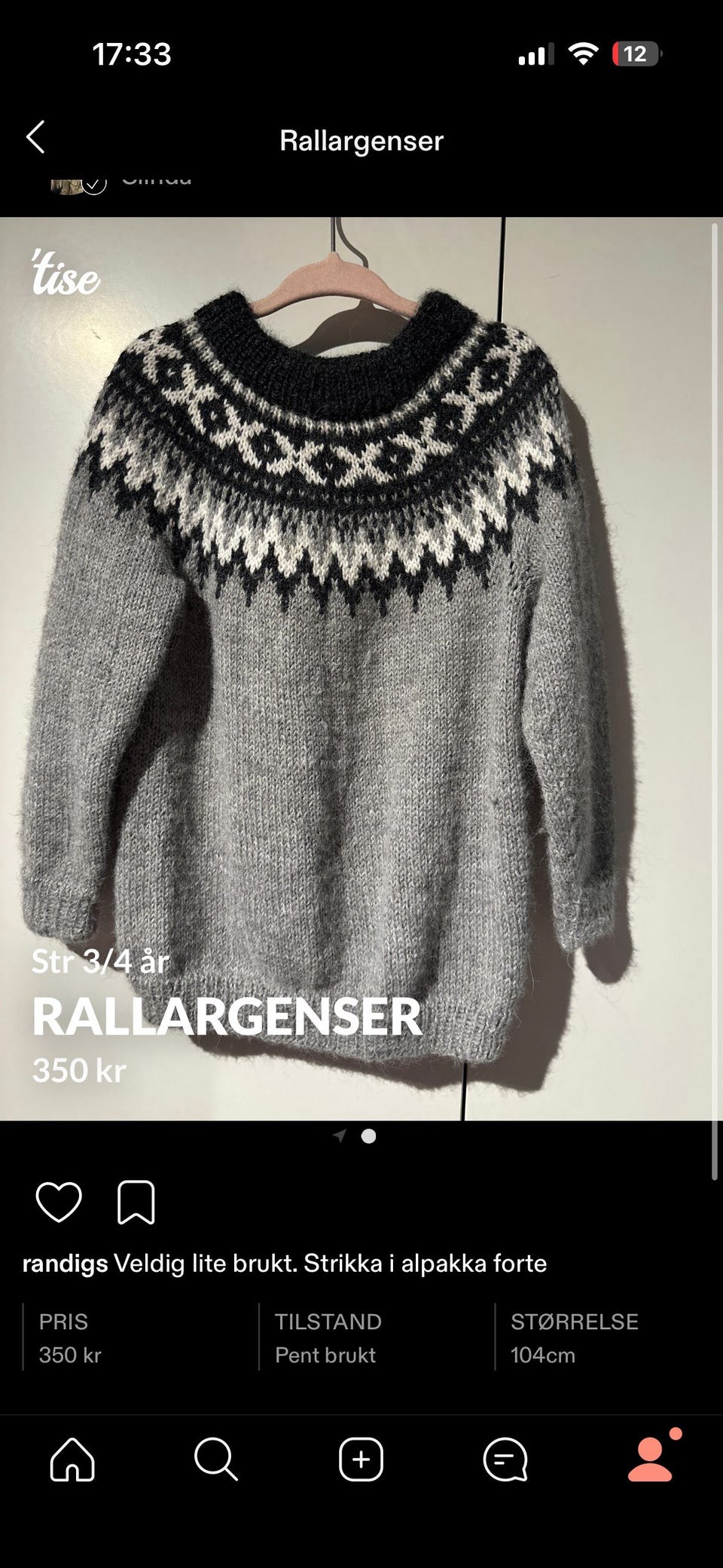Tap the seller name next to the avatar
The height and width of the screenshot is (1568, 723).
pyautogui.click(x=154, y=181)
